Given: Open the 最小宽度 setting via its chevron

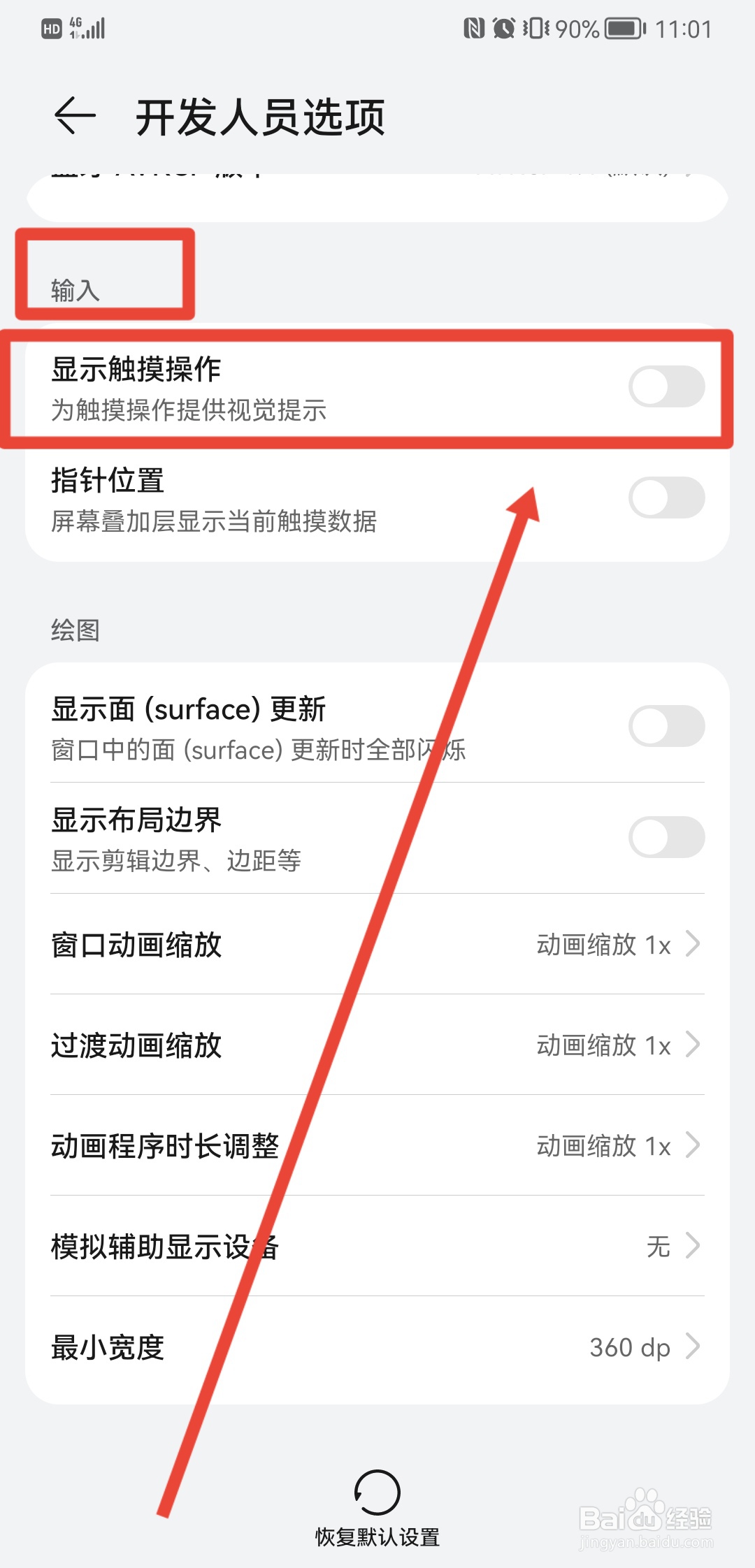Looking at the screenshot, I should coord(693,1346).
